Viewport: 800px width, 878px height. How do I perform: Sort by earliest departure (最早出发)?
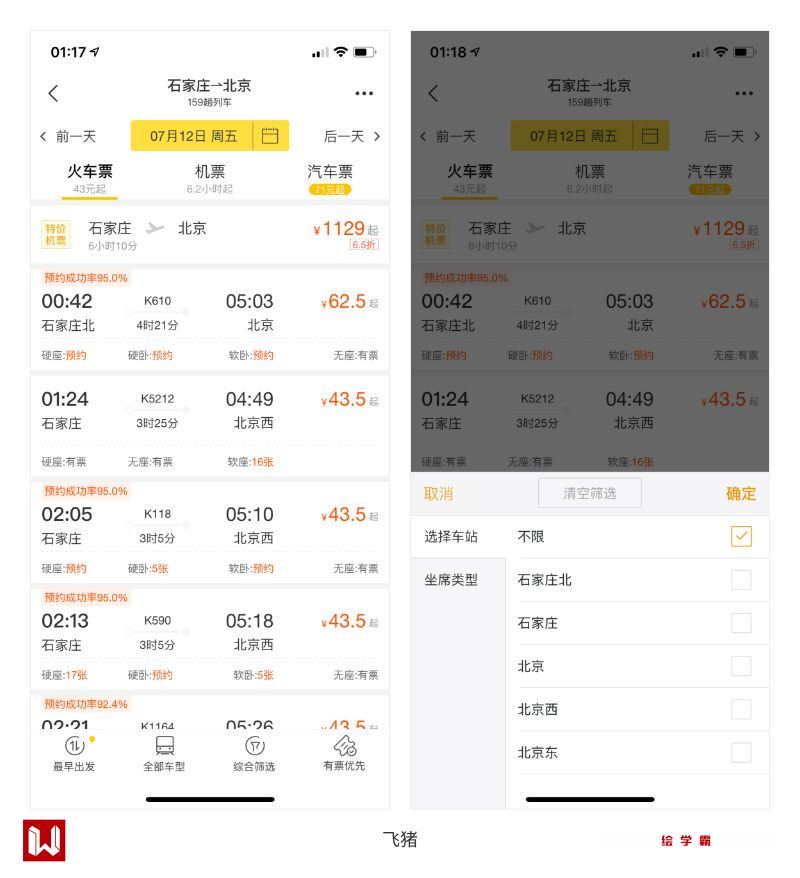click(x=74, y=754)
